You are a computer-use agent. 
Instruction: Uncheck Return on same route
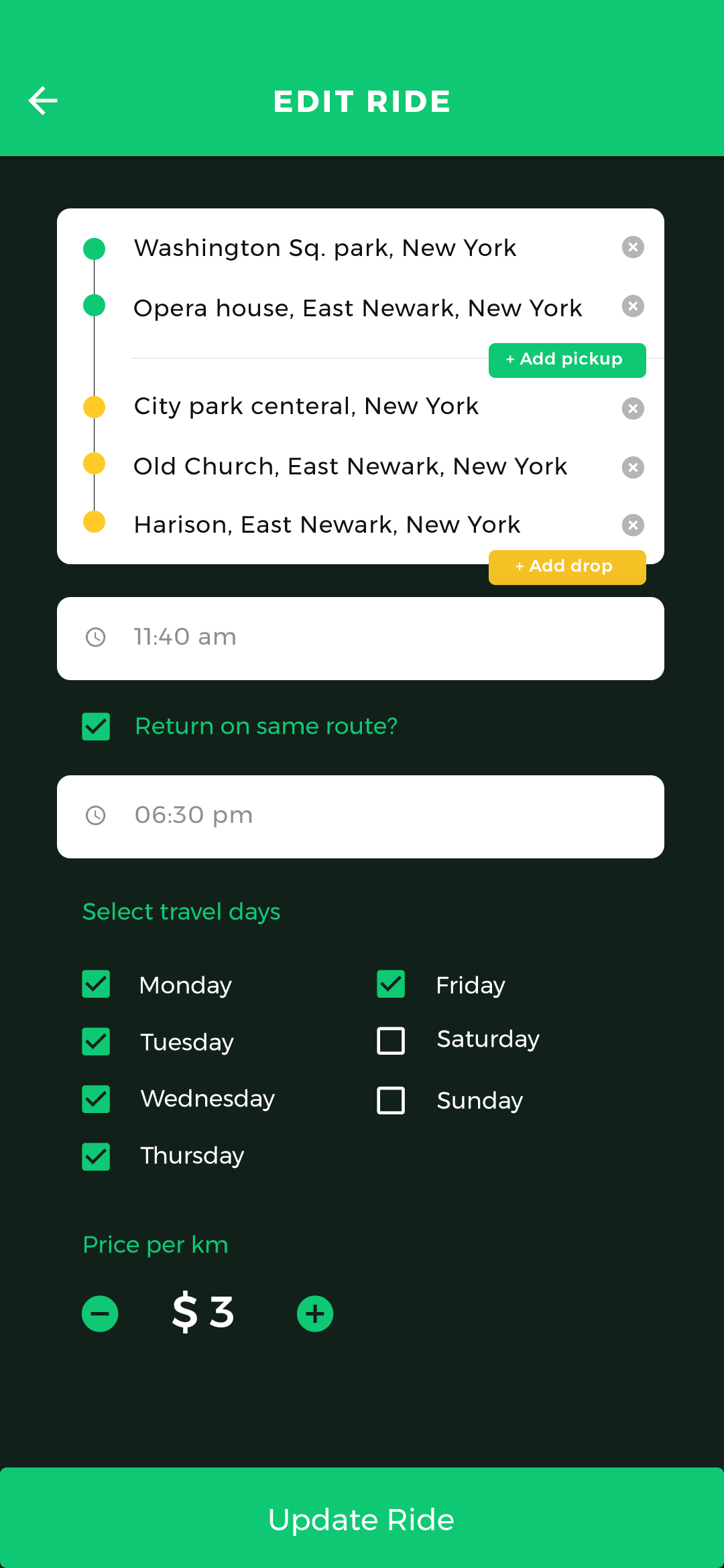click(x=95, y=726)
